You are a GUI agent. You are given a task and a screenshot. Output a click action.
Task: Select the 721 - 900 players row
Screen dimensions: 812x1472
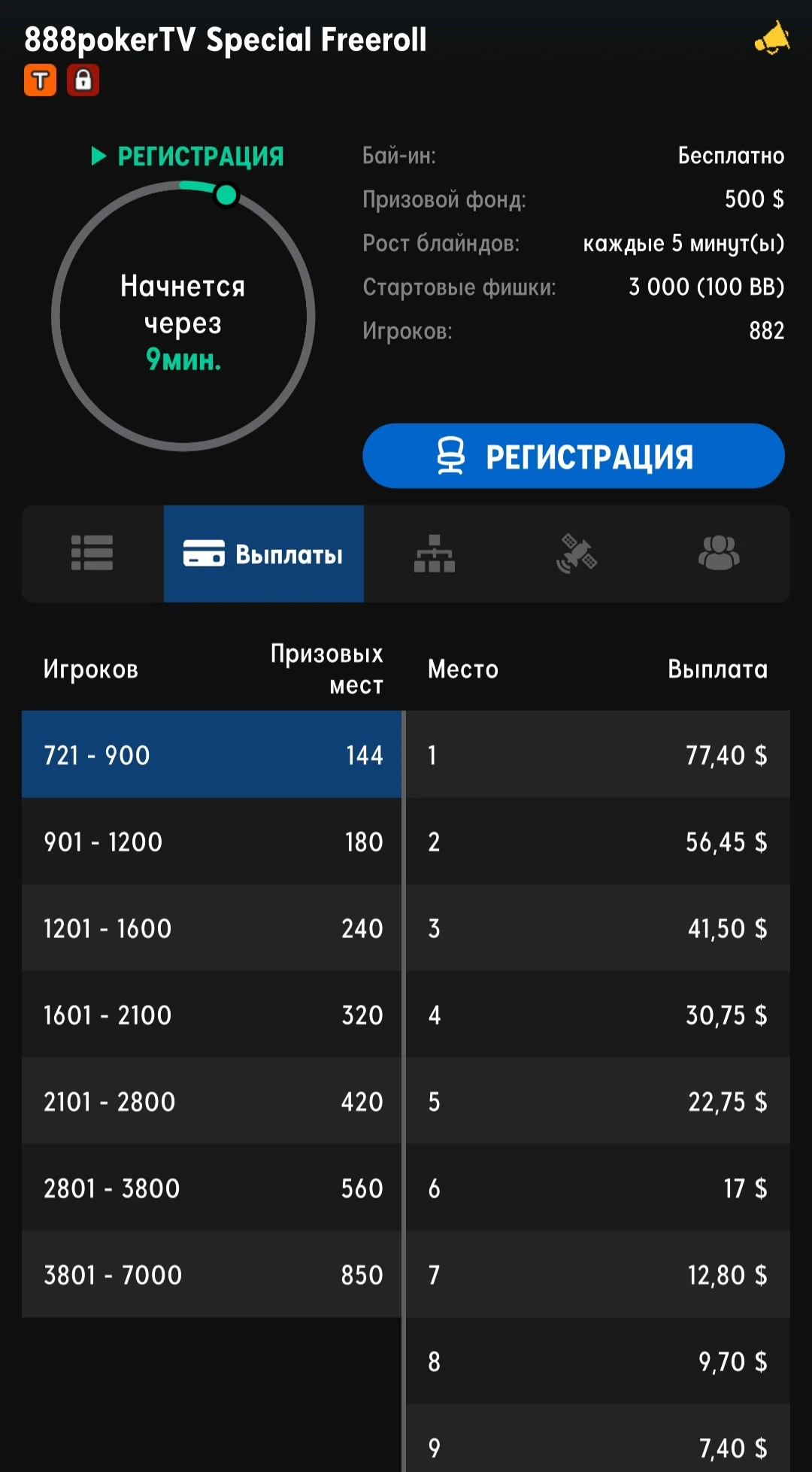212,754
